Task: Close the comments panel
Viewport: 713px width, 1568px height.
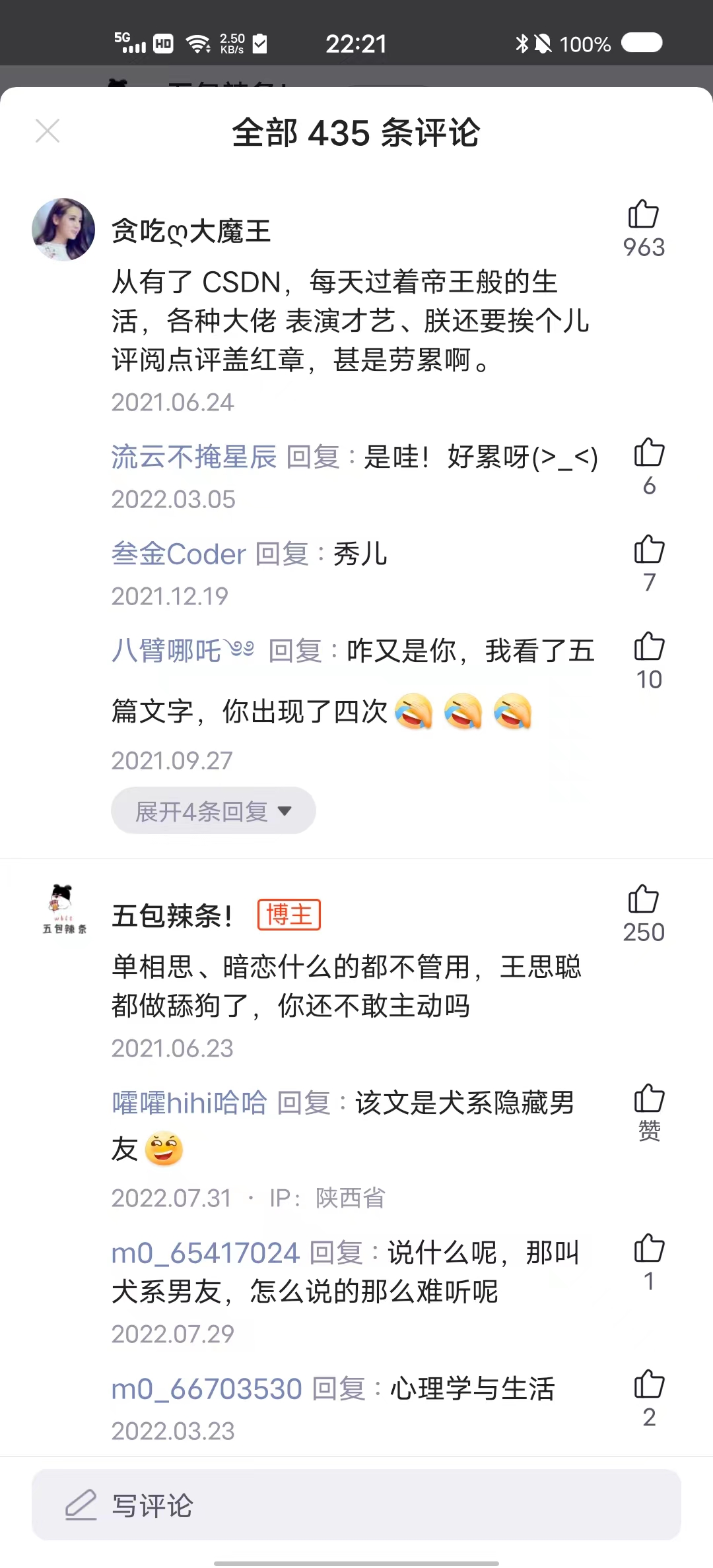Action: click(x=48, y=131)
